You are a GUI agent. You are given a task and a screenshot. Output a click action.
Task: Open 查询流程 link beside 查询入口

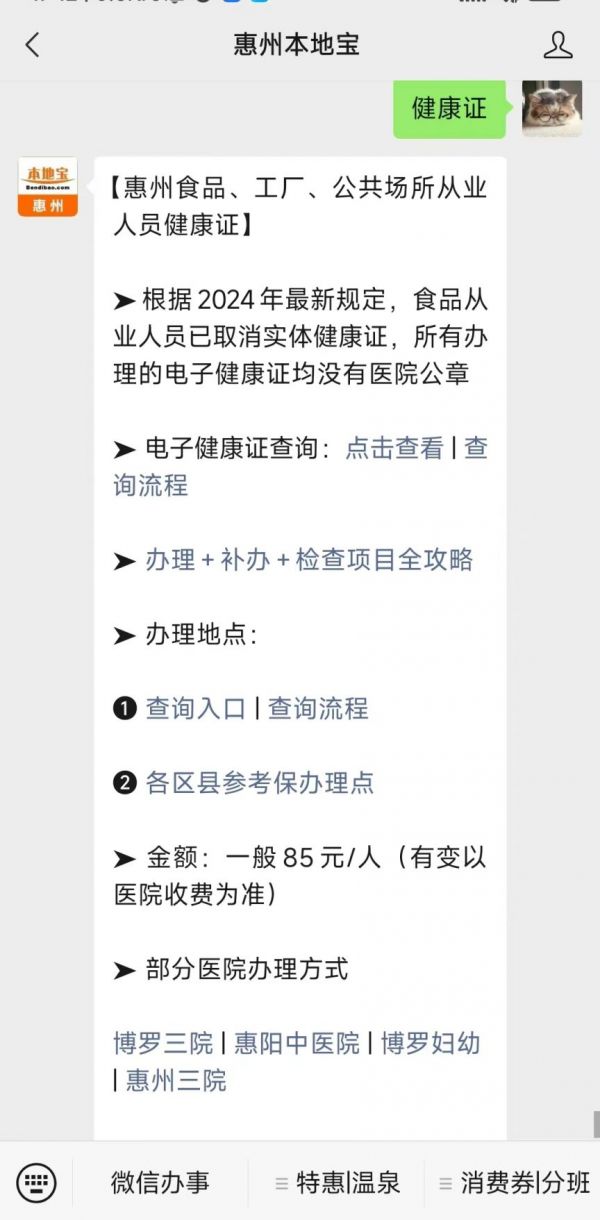point(318,709)
